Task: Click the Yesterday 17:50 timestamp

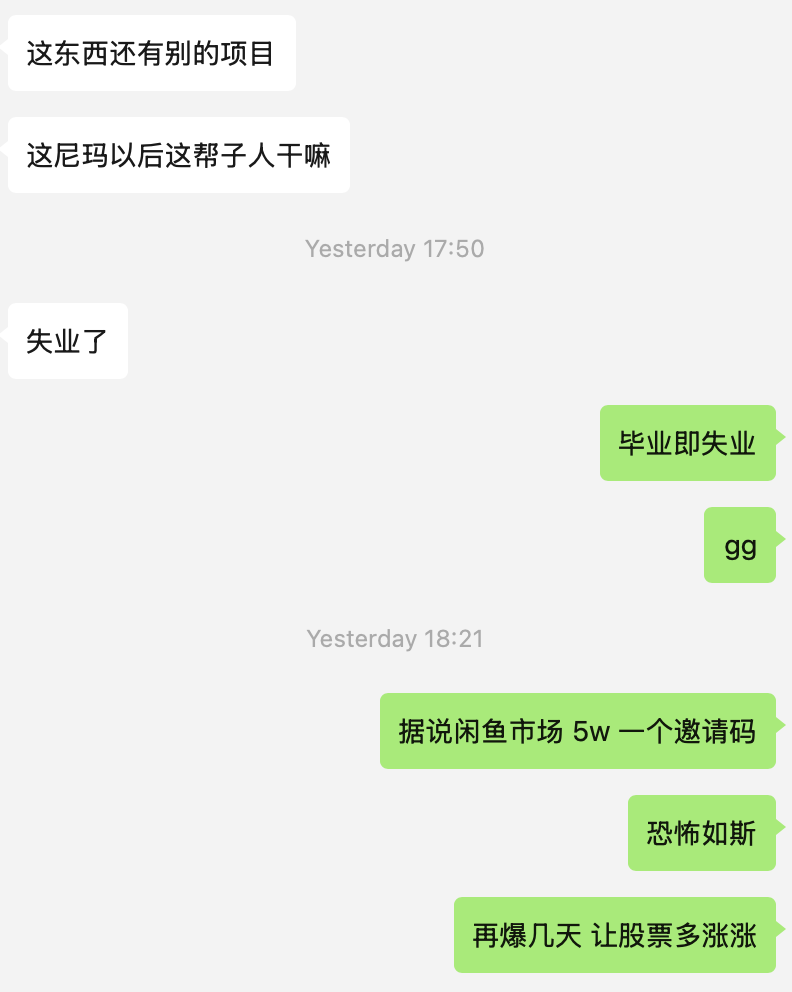Action: pos(394,248)
